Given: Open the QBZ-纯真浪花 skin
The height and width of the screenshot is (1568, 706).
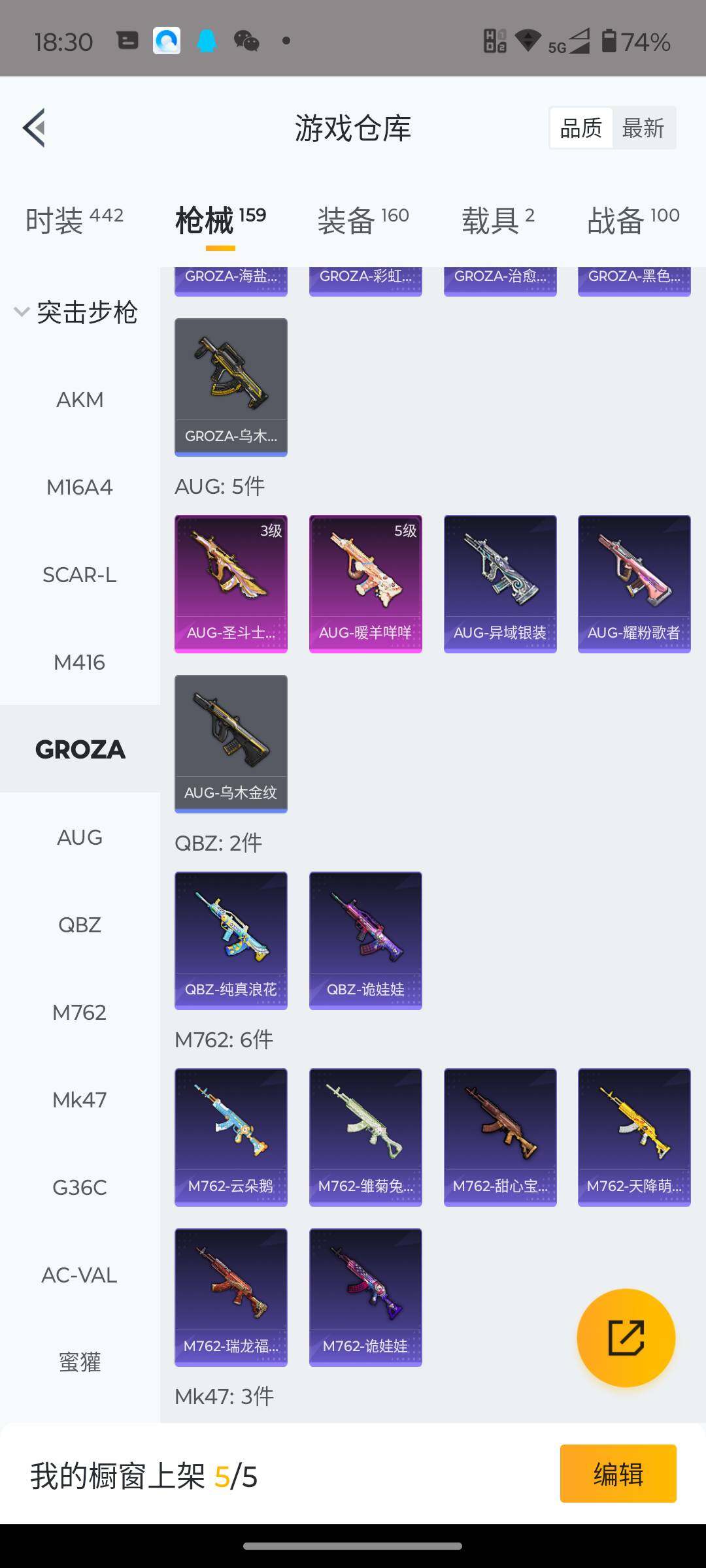Looking at the screenshot, I should tap(231, 940).
